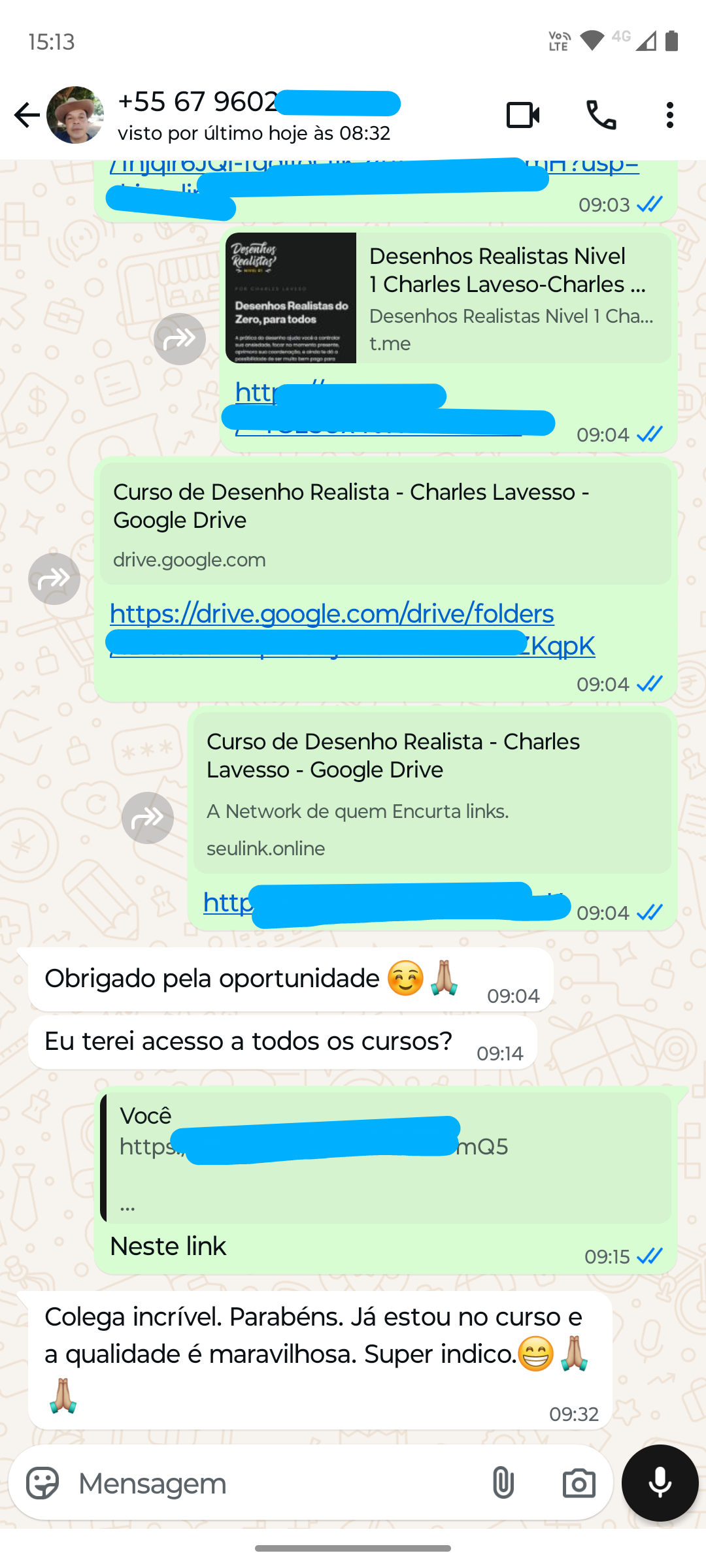Open the emoji picker
706x1568 pixels.
(42, 1483)
